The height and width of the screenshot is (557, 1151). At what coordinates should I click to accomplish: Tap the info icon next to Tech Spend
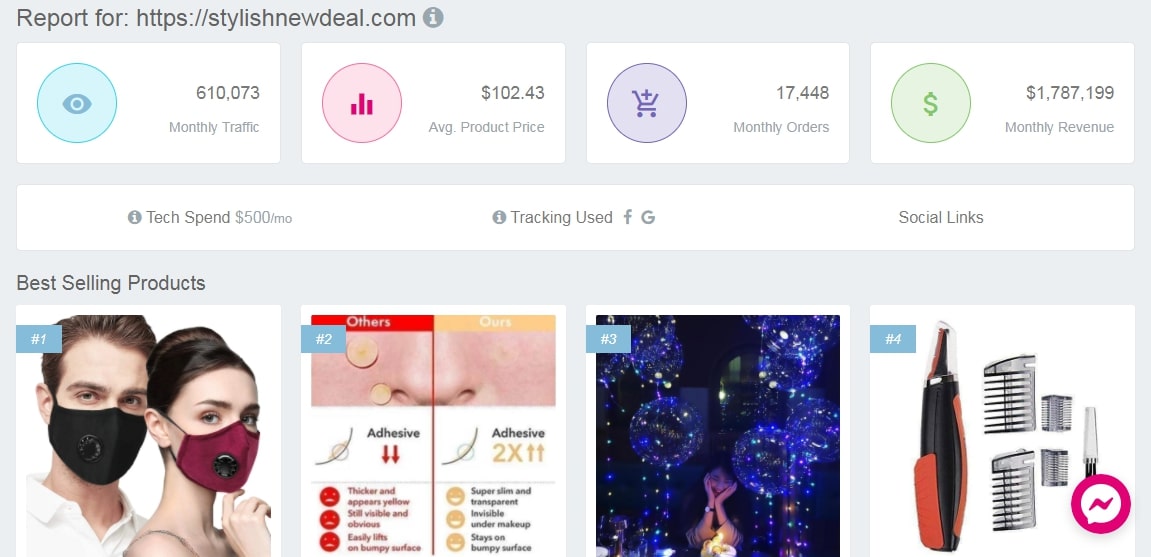tap(134, 217)
